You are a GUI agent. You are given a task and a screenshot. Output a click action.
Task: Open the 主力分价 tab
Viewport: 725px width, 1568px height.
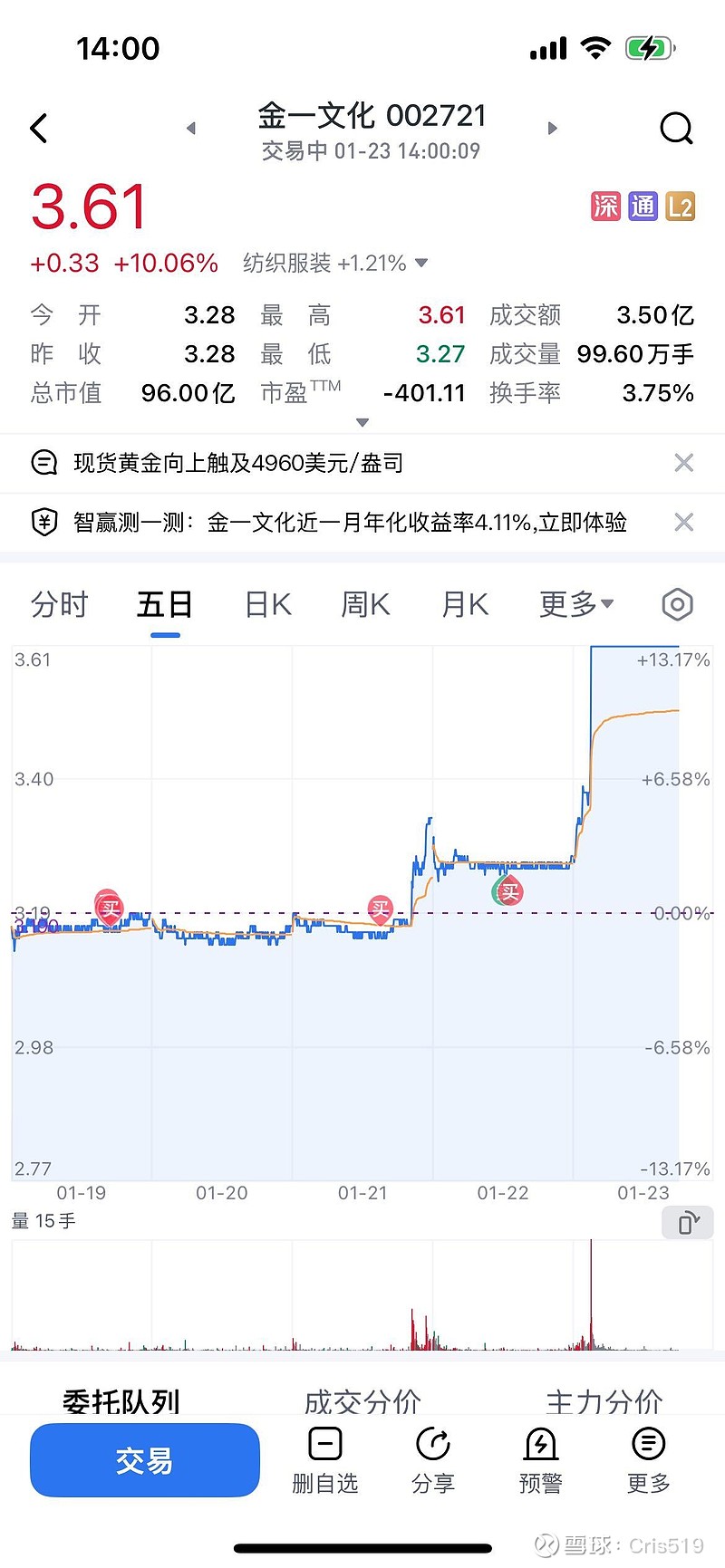tap(604, 1401)
